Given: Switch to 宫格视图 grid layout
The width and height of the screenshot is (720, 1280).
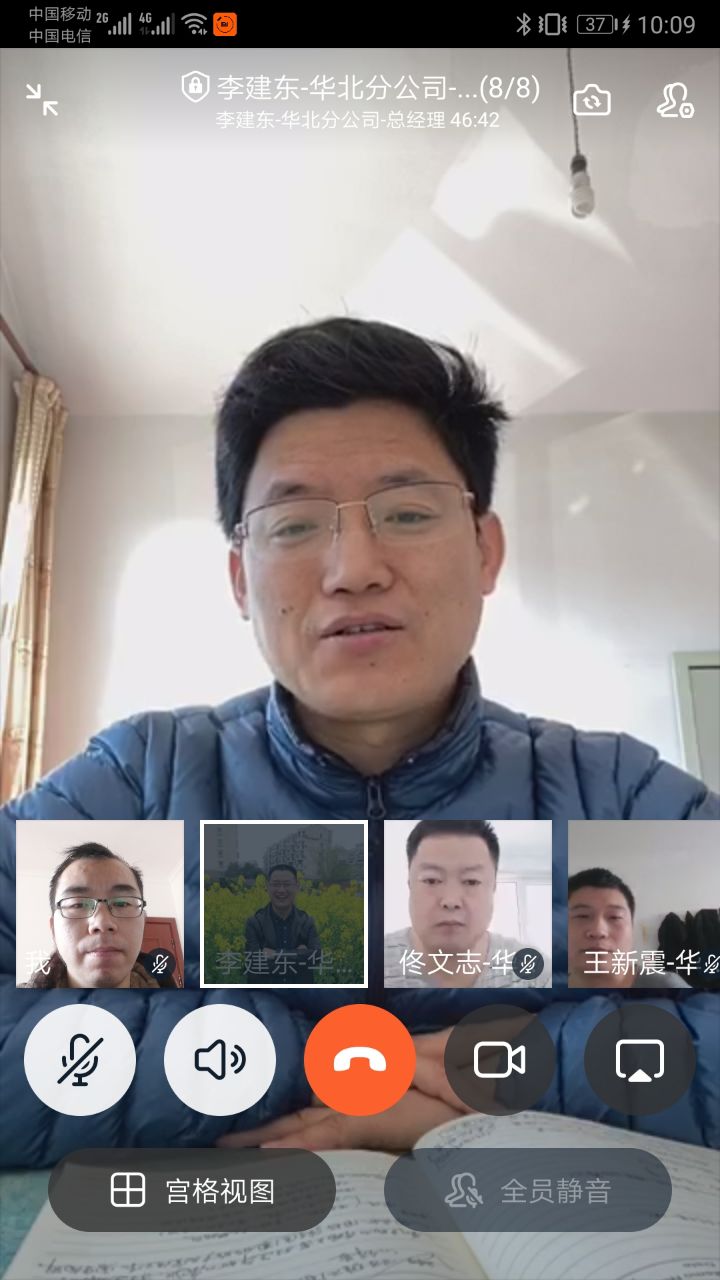Looking at the screenshot, I should (192, 1190).
